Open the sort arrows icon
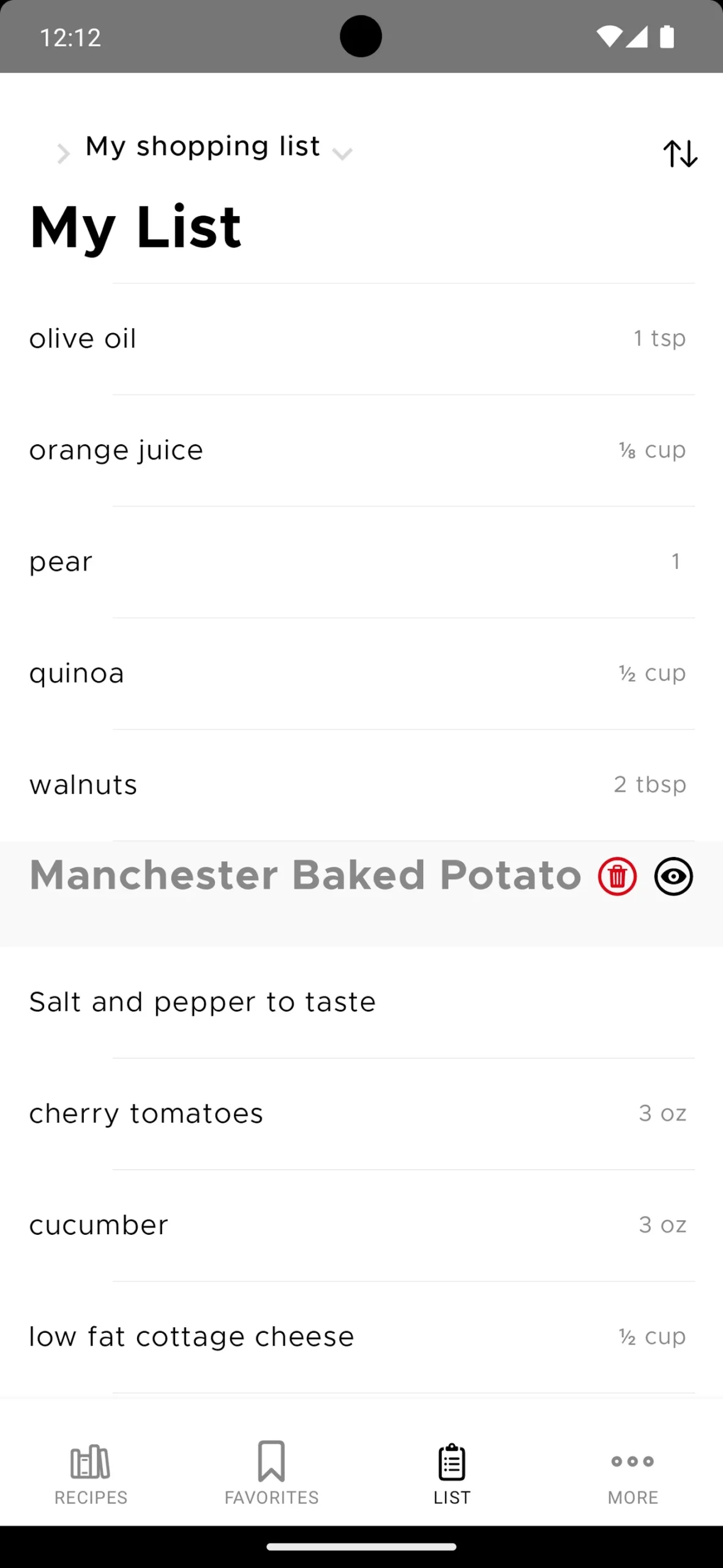Screen dimensions: 723x1568 [x=680, y=154]
